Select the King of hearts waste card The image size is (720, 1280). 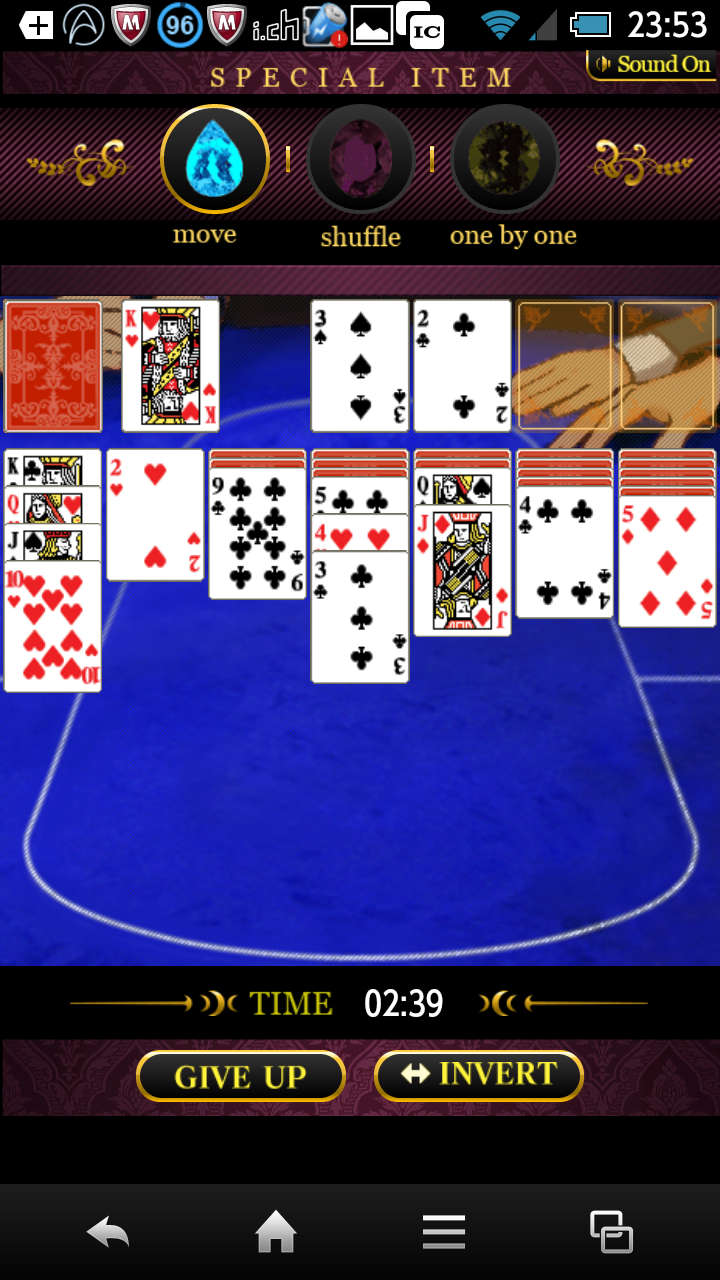coord(170,366)
